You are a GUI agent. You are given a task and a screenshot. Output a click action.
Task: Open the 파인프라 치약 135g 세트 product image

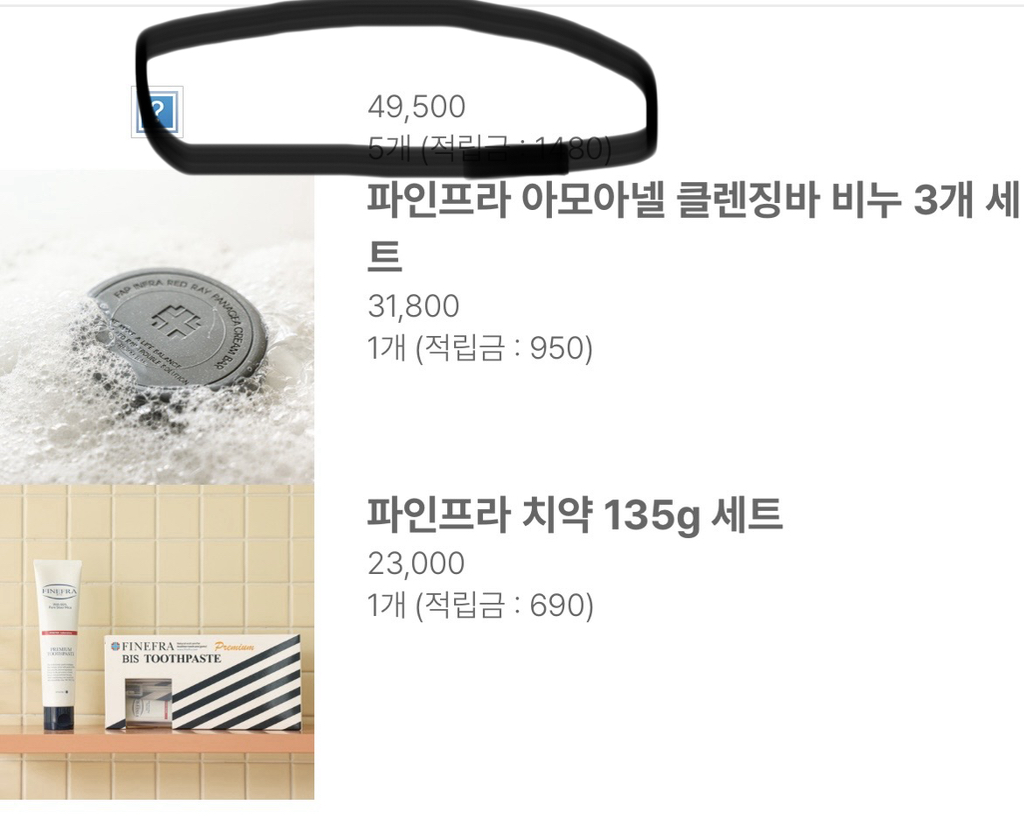click(x=157, y=642)
